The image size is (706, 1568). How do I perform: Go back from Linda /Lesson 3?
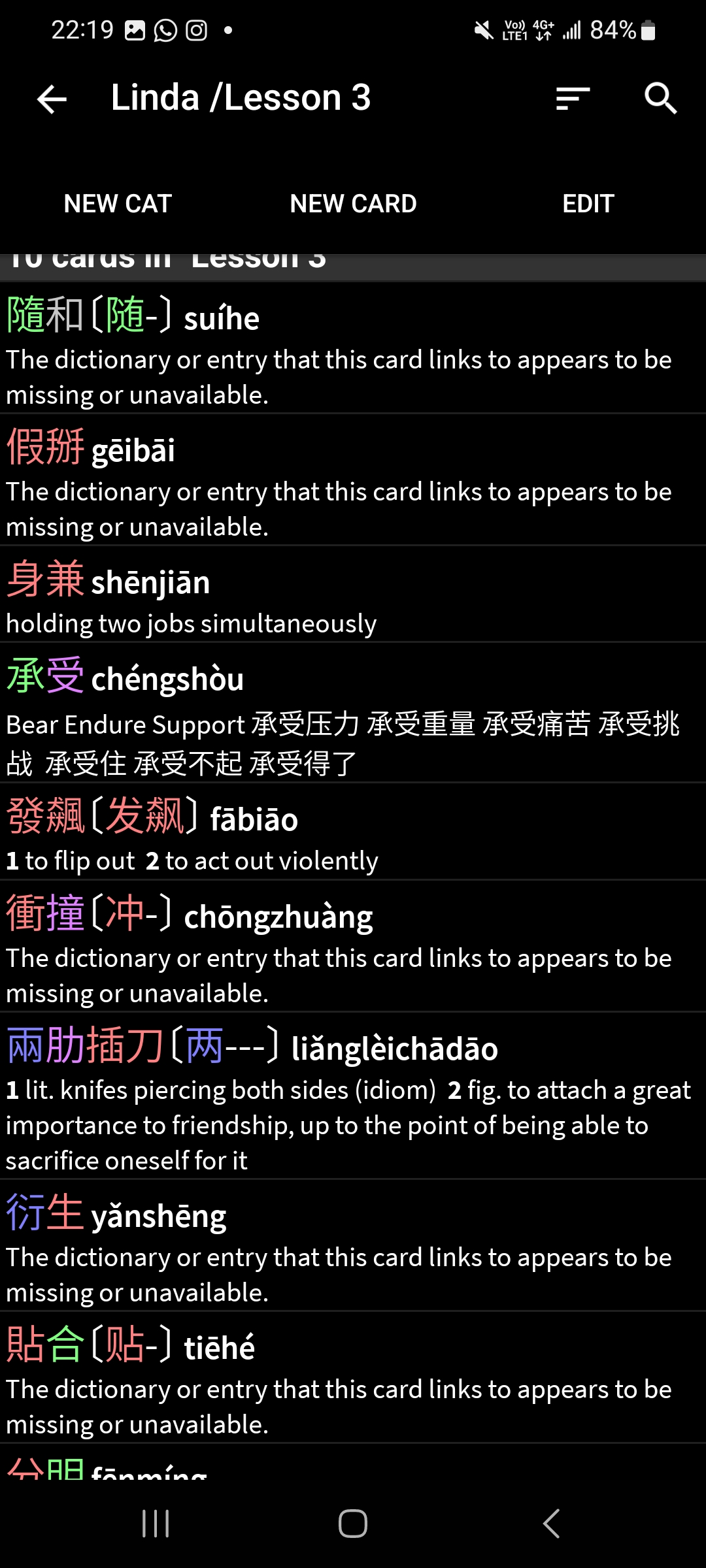[52, 99]
